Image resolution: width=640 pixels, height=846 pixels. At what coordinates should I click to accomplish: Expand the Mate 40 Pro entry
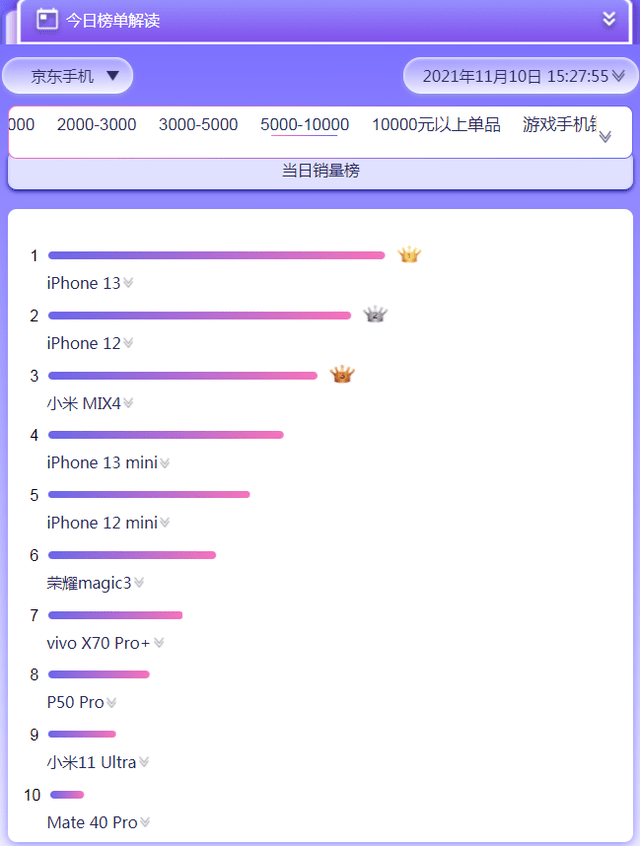coord(145,823)
